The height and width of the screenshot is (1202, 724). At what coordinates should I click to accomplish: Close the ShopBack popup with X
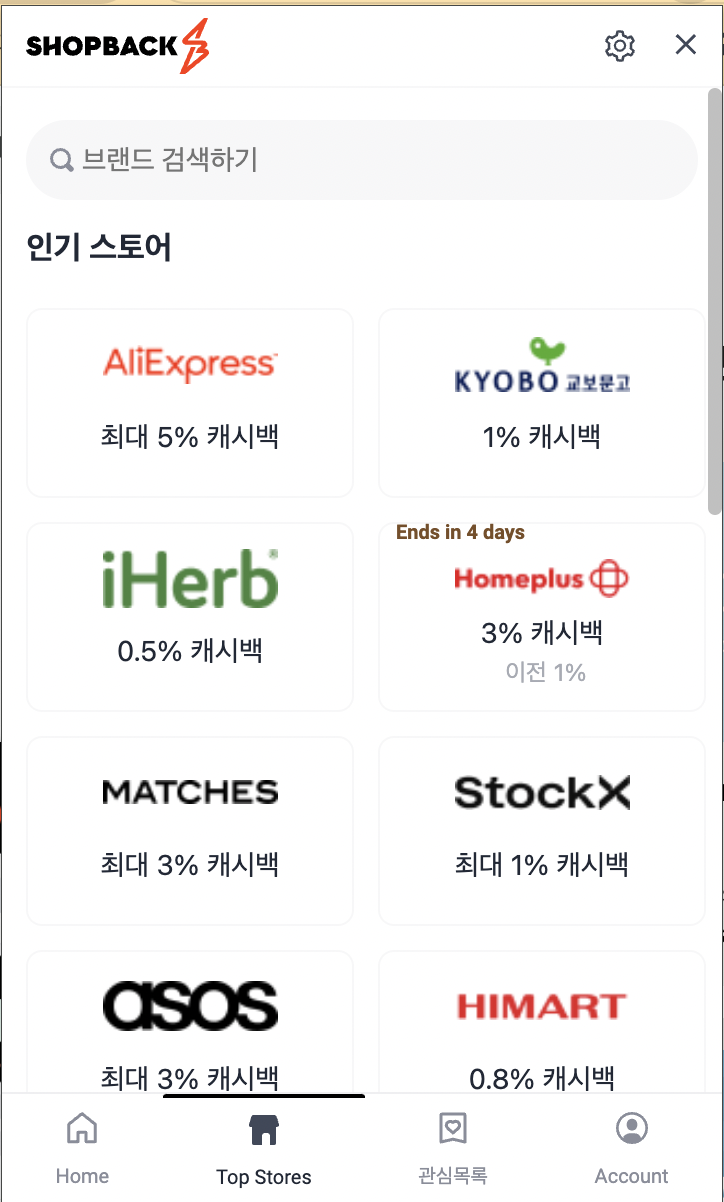(x=685, y=44)
